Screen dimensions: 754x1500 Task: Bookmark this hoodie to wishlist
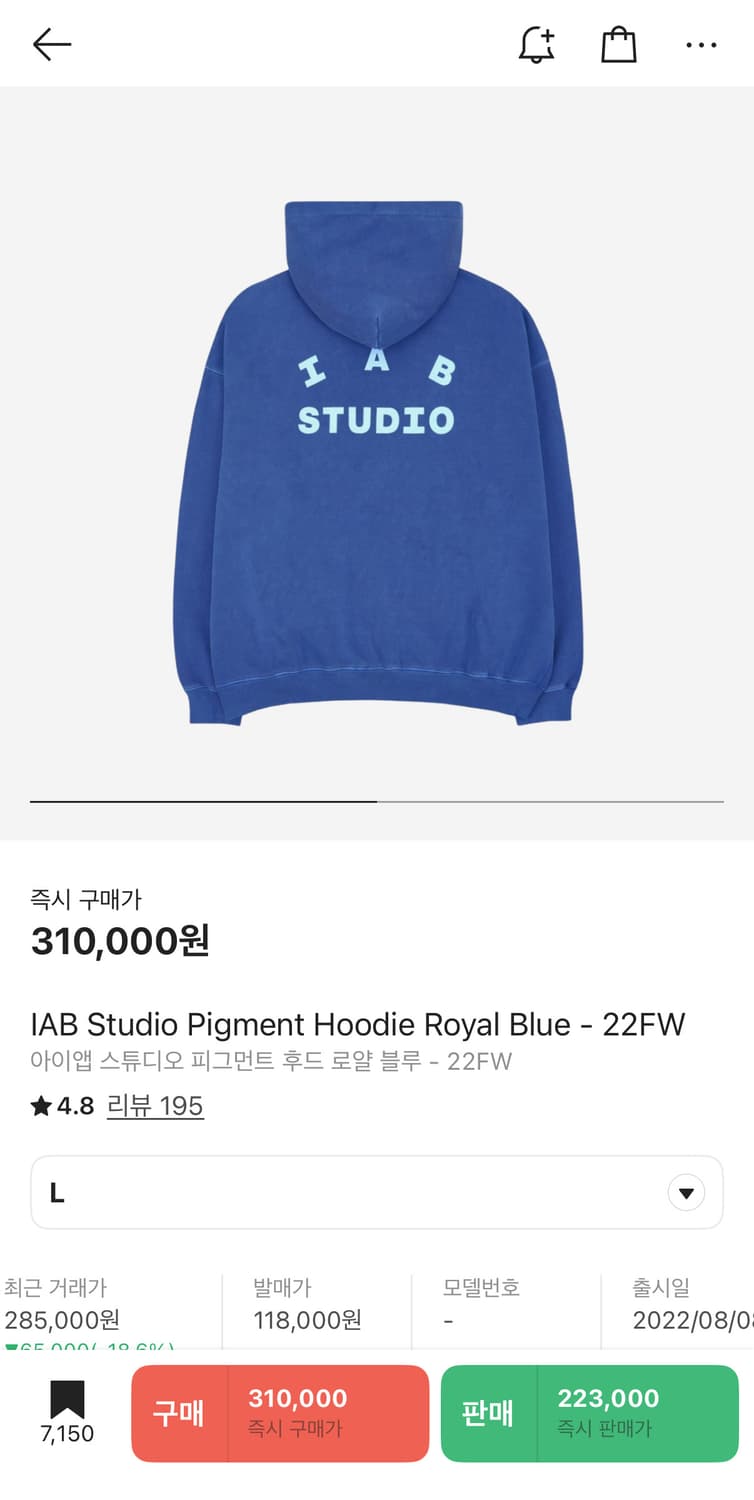click(x=67, y=1410)
